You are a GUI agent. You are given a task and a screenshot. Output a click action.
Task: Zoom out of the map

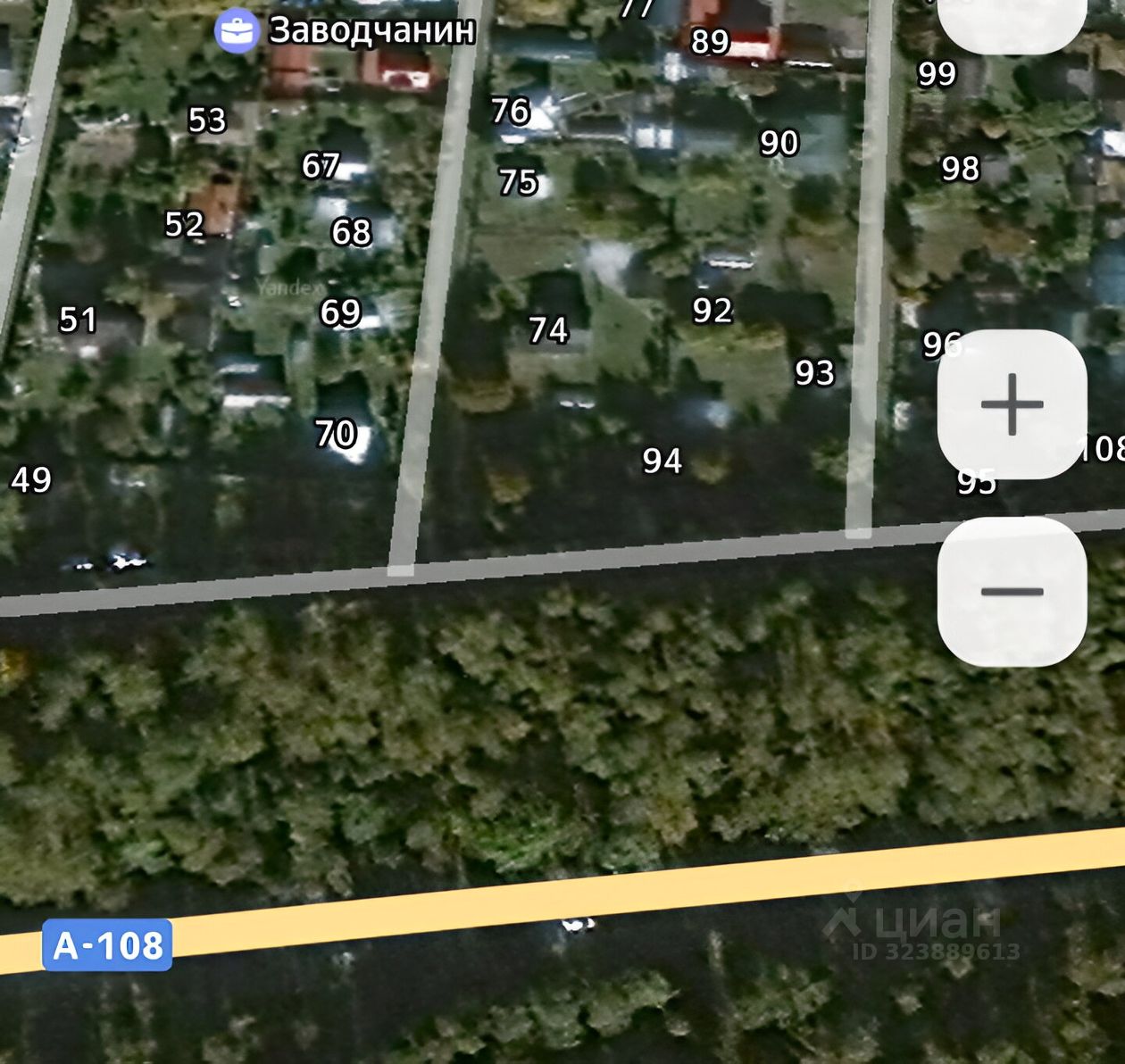tap(1012, 591)
